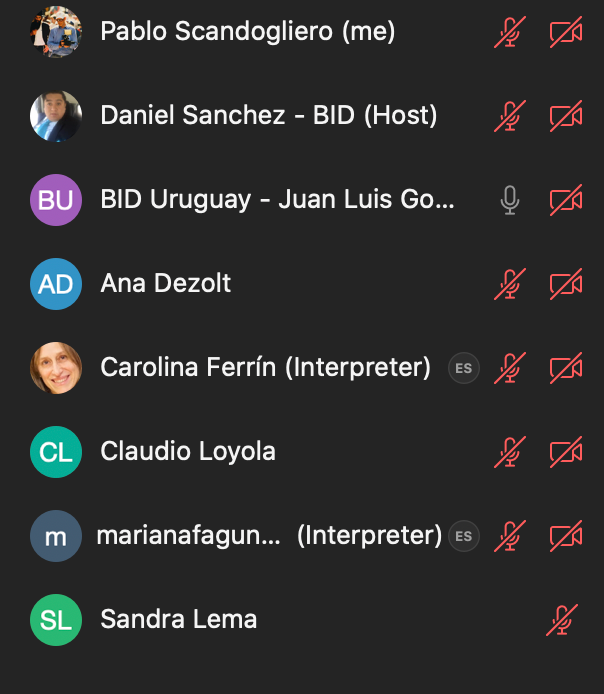Viewport: 604px width, 694px height.
Task: Select Ana Dezolt from participants
Action: coord(166,284)
